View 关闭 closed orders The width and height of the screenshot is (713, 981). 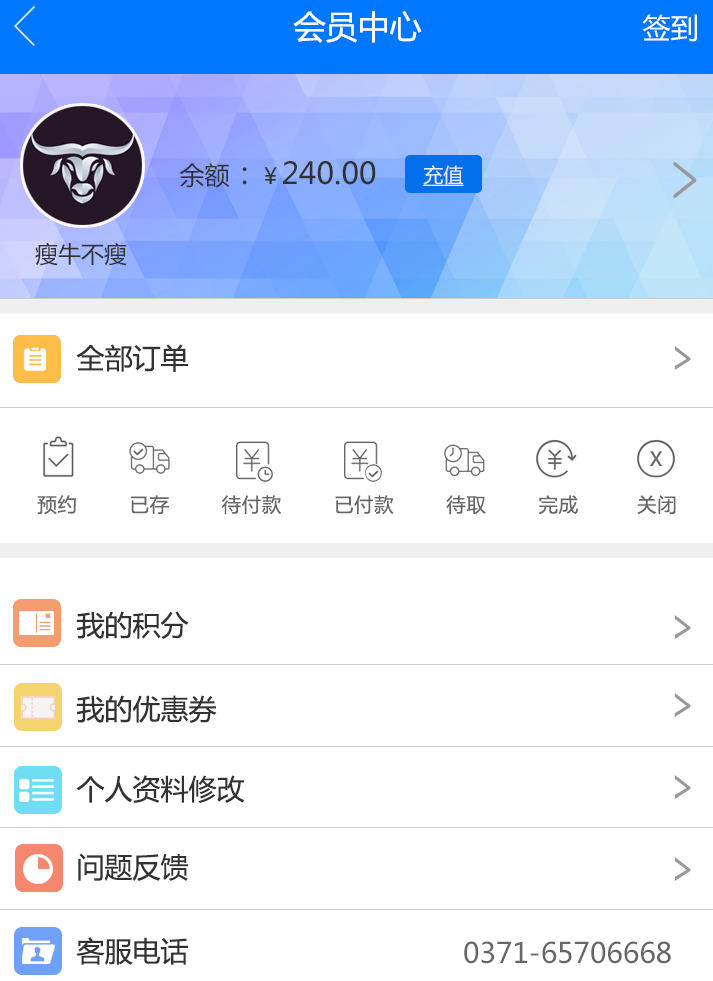click(x=656, y=477)
